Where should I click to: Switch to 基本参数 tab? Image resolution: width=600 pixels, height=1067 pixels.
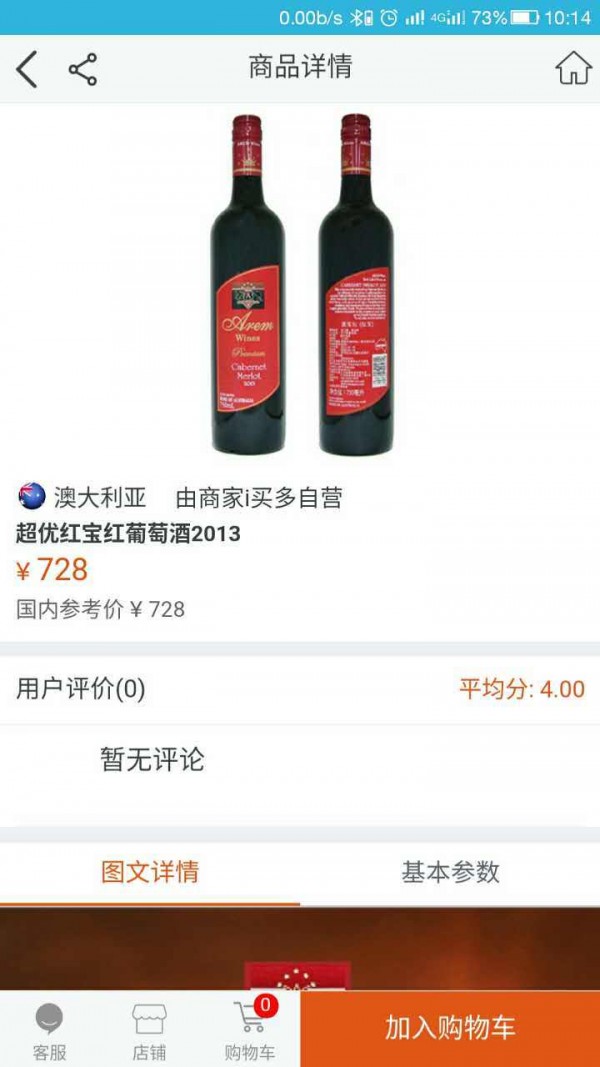click(x=450, y=872)
